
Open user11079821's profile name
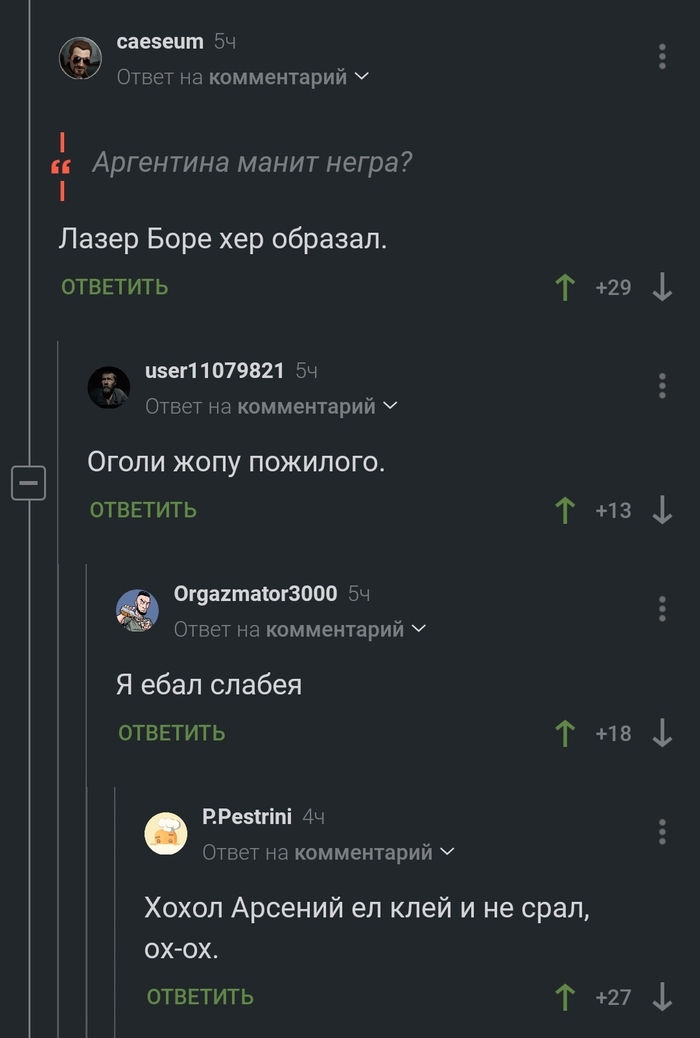click(x=214, y=371)
